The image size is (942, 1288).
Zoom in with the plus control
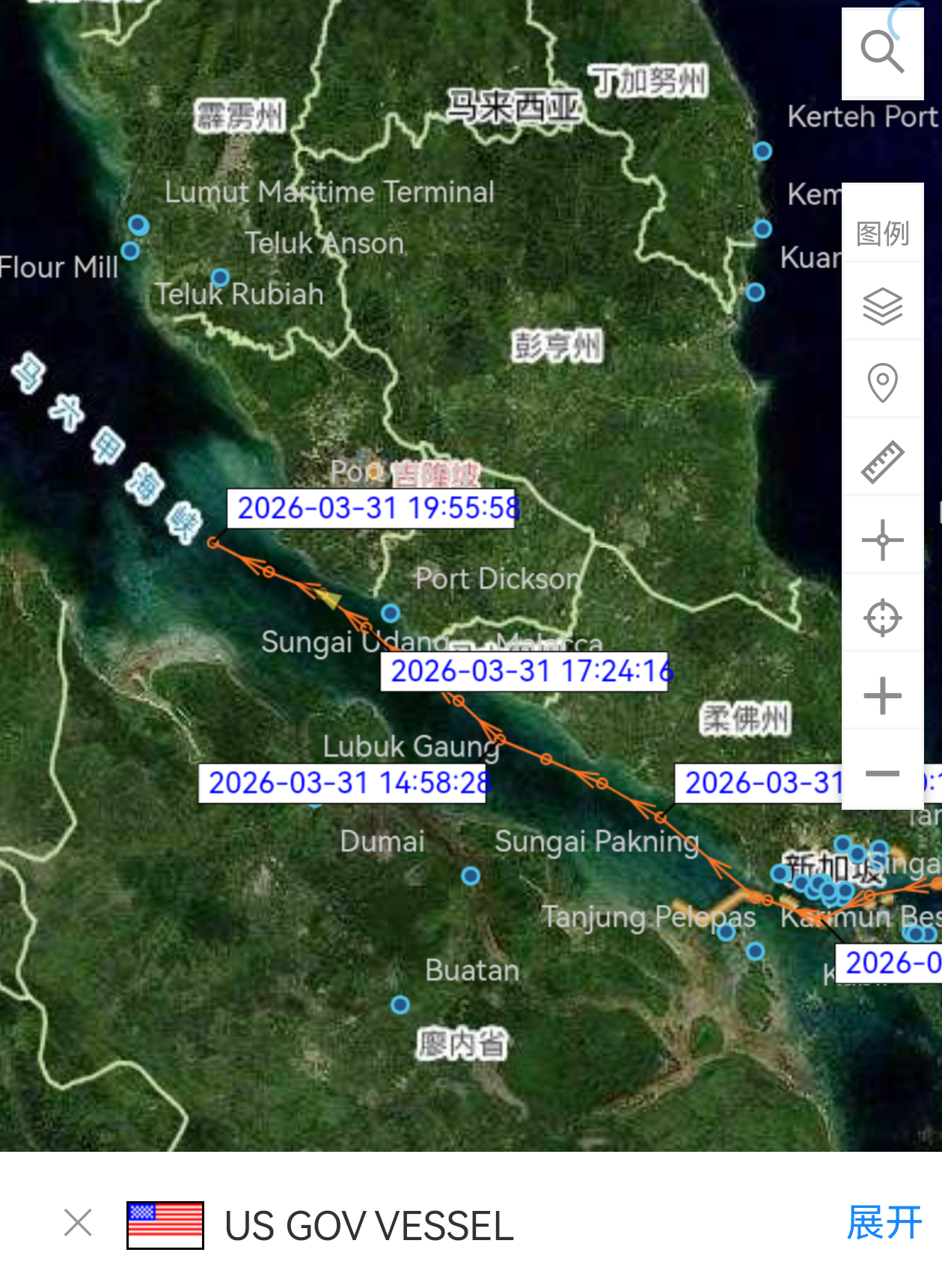tap(883, 695)
